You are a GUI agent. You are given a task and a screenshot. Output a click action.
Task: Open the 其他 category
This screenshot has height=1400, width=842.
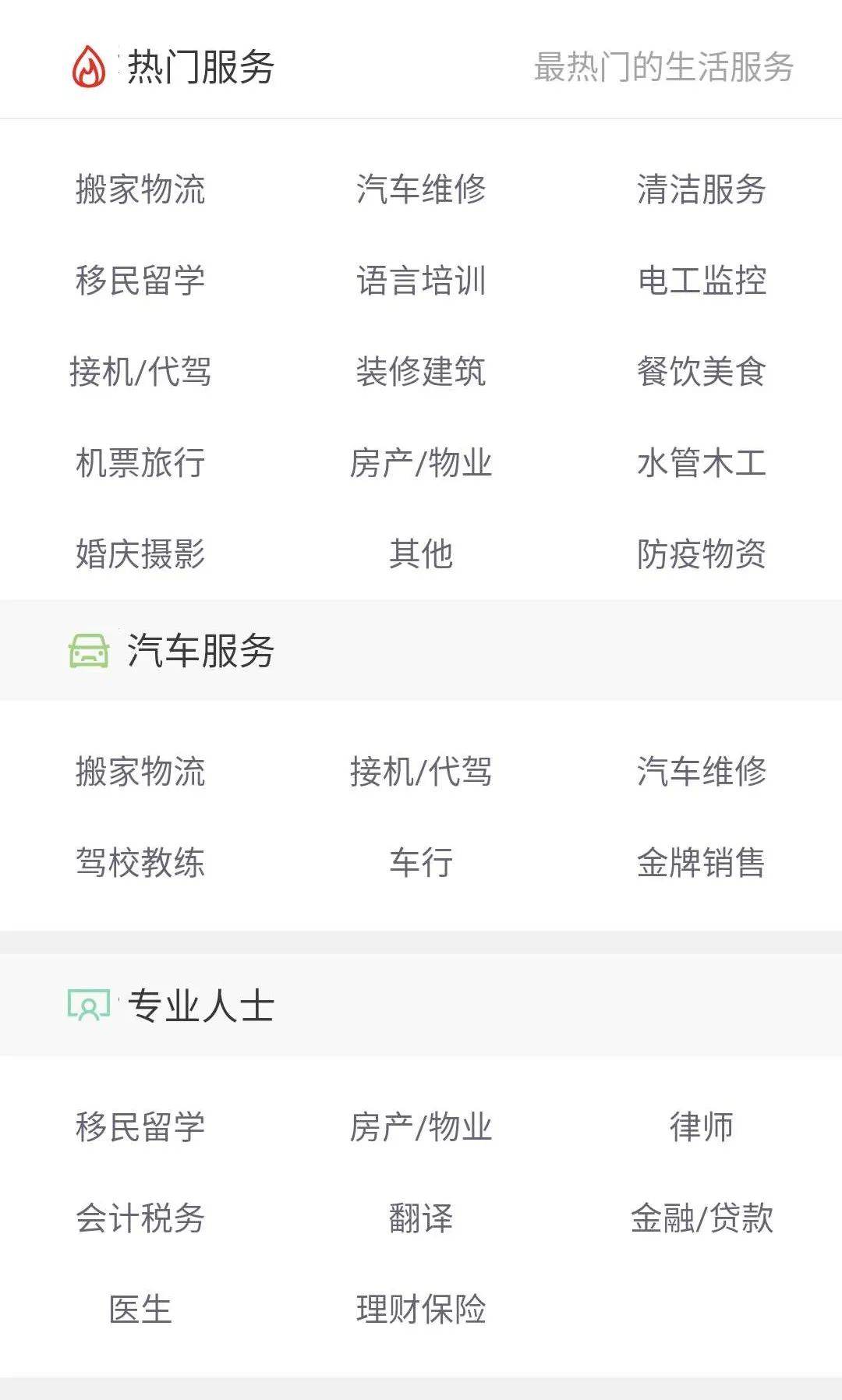click(x=421, y=554)
